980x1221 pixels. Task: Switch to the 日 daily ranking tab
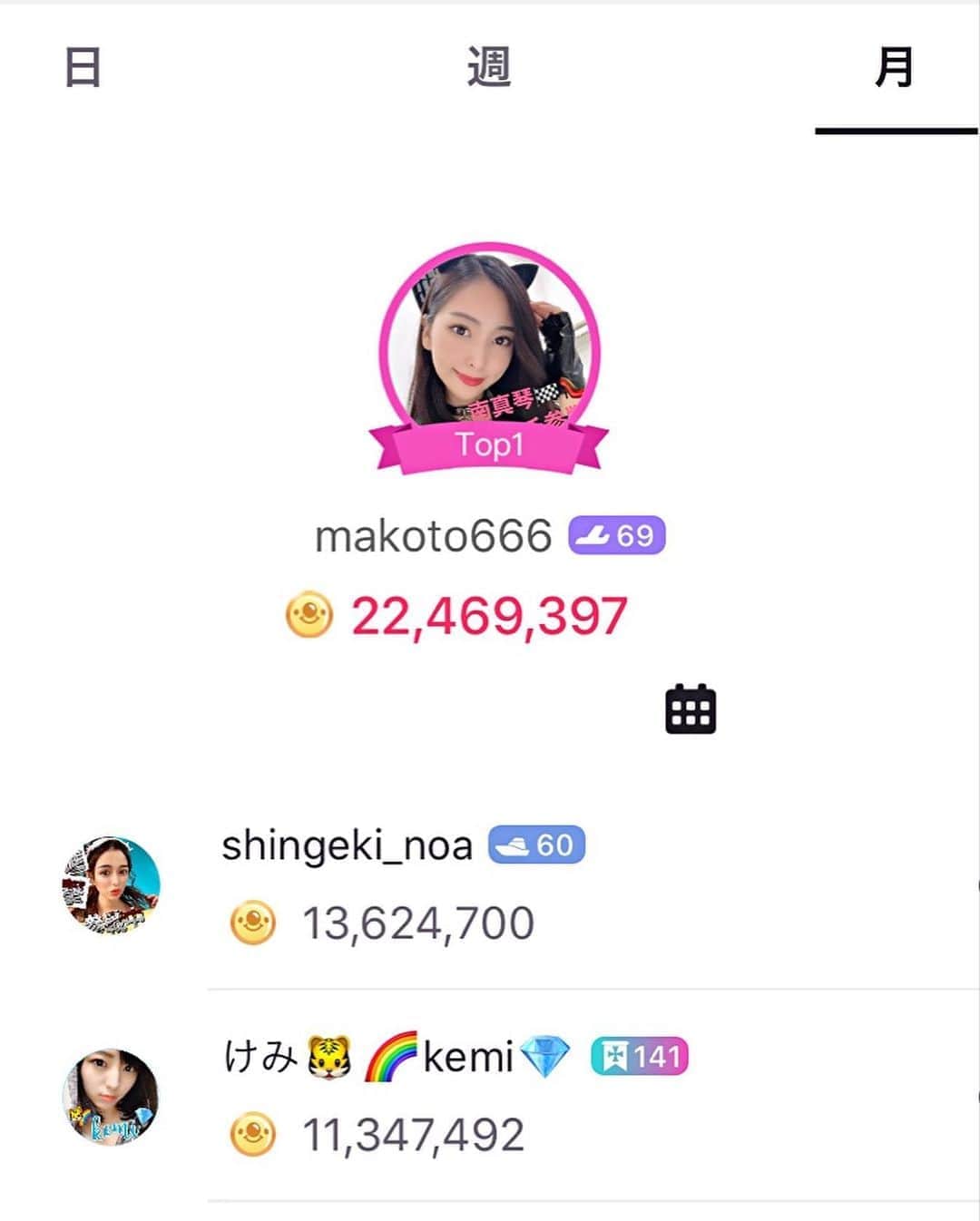tap(83, 68)
